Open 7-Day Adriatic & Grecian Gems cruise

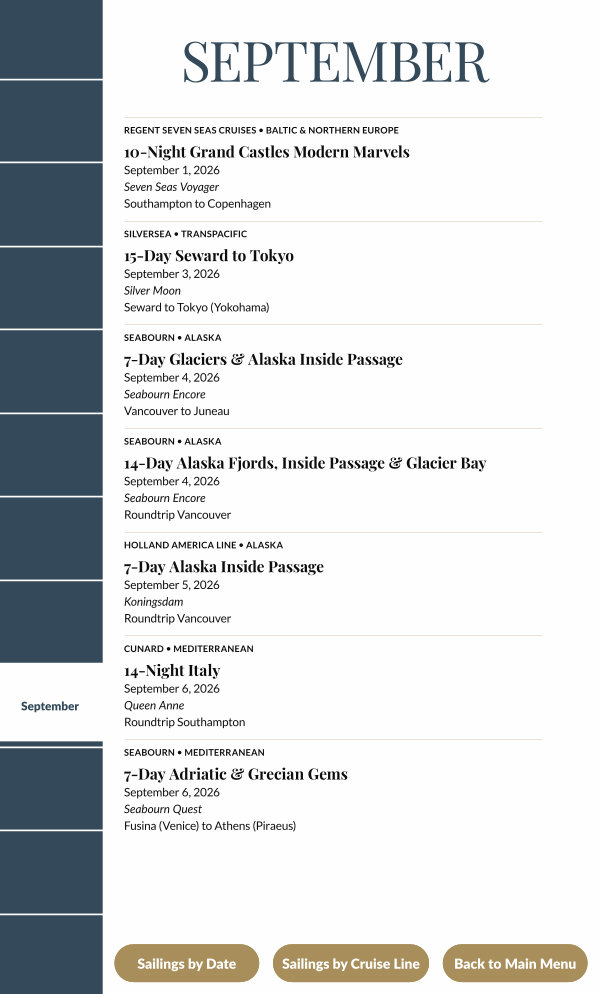coord(236,774)
